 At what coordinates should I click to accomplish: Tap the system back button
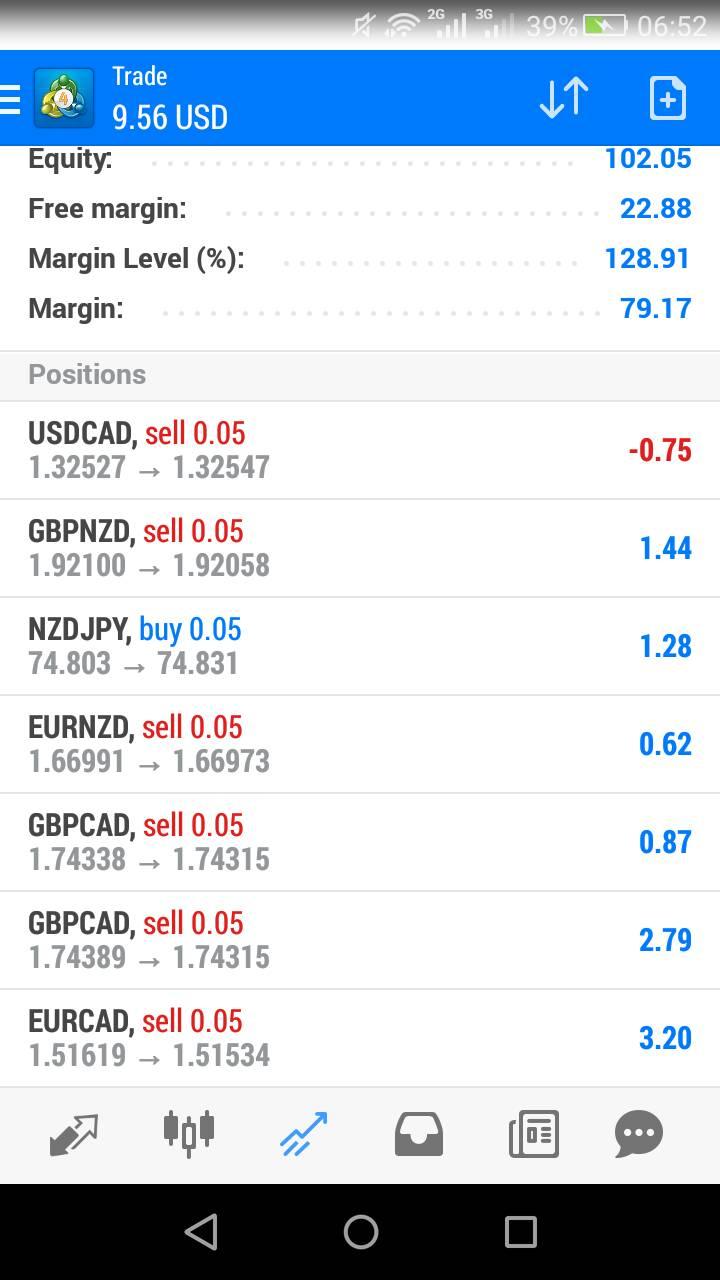tap(201, 1232)
